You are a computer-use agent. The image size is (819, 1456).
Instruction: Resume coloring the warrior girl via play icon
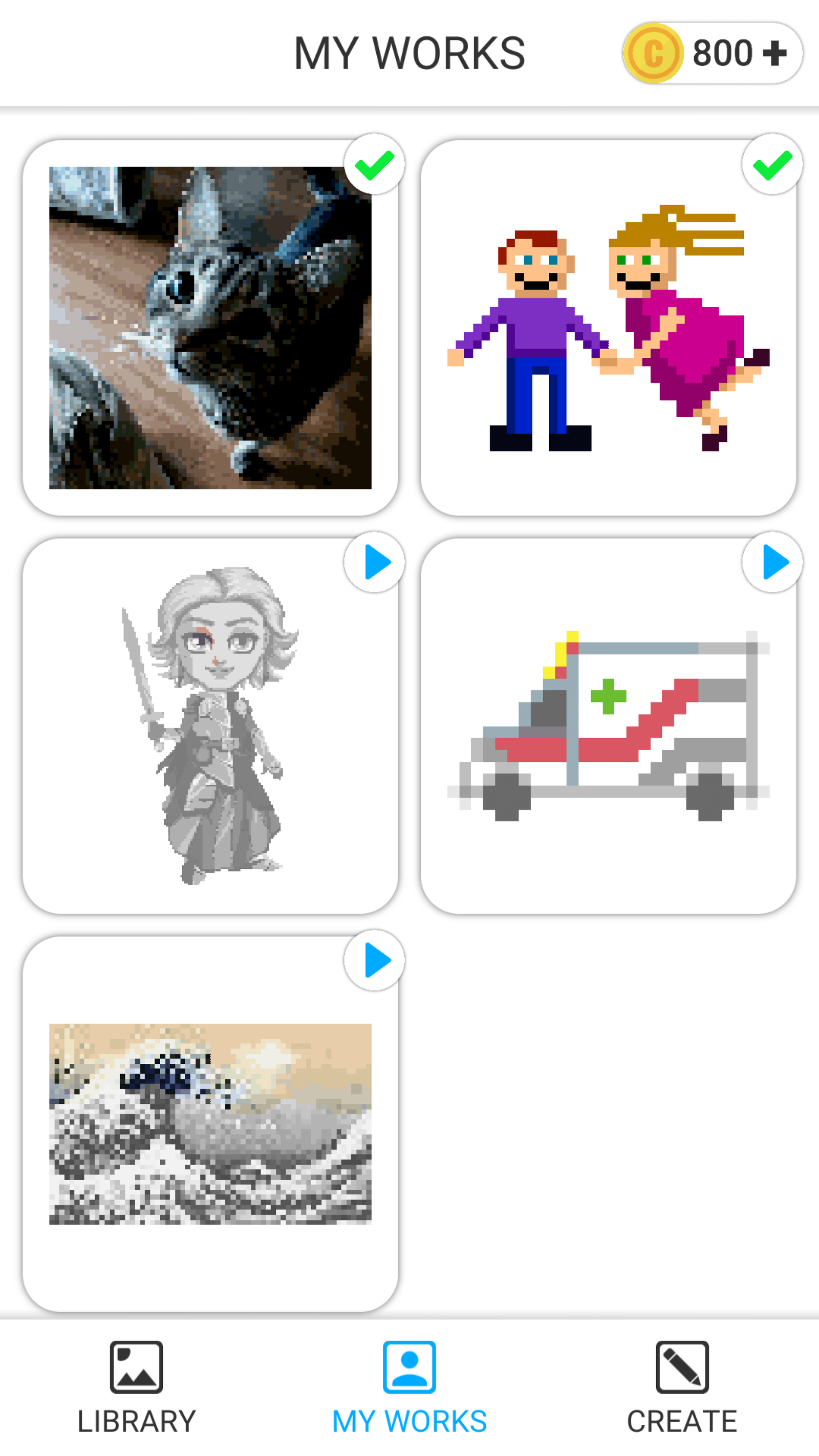coord(374,562)
